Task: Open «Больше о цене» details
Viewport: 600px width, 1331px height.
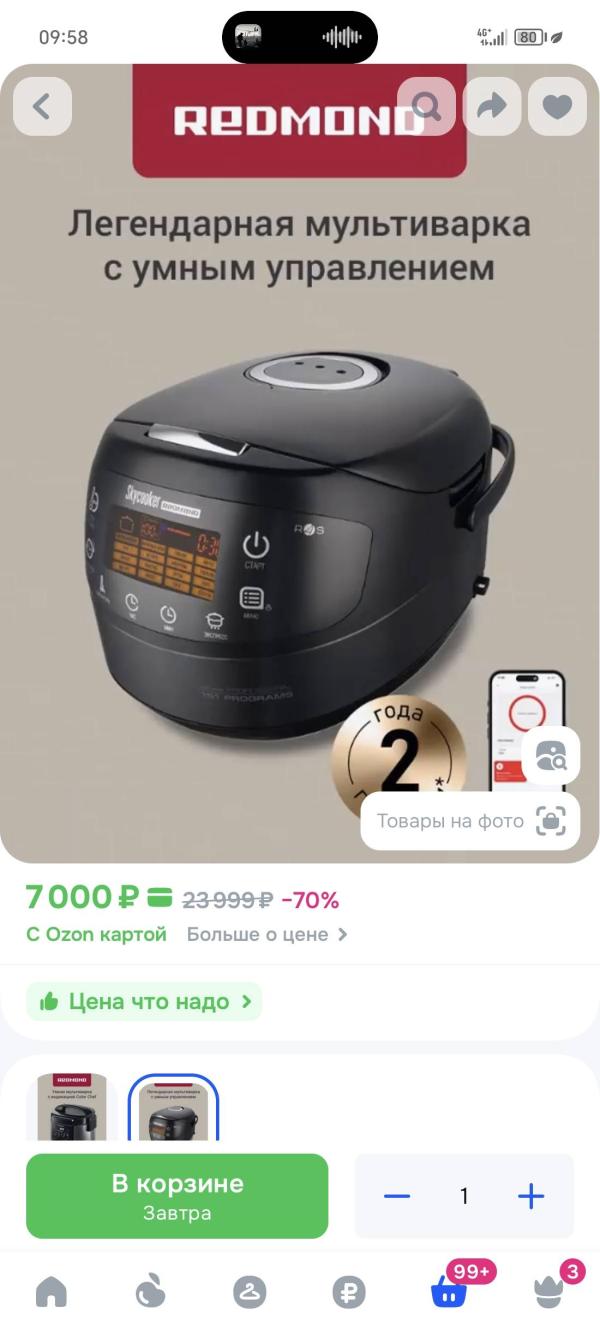Action: pyautogui.click(x=267, y=935)
